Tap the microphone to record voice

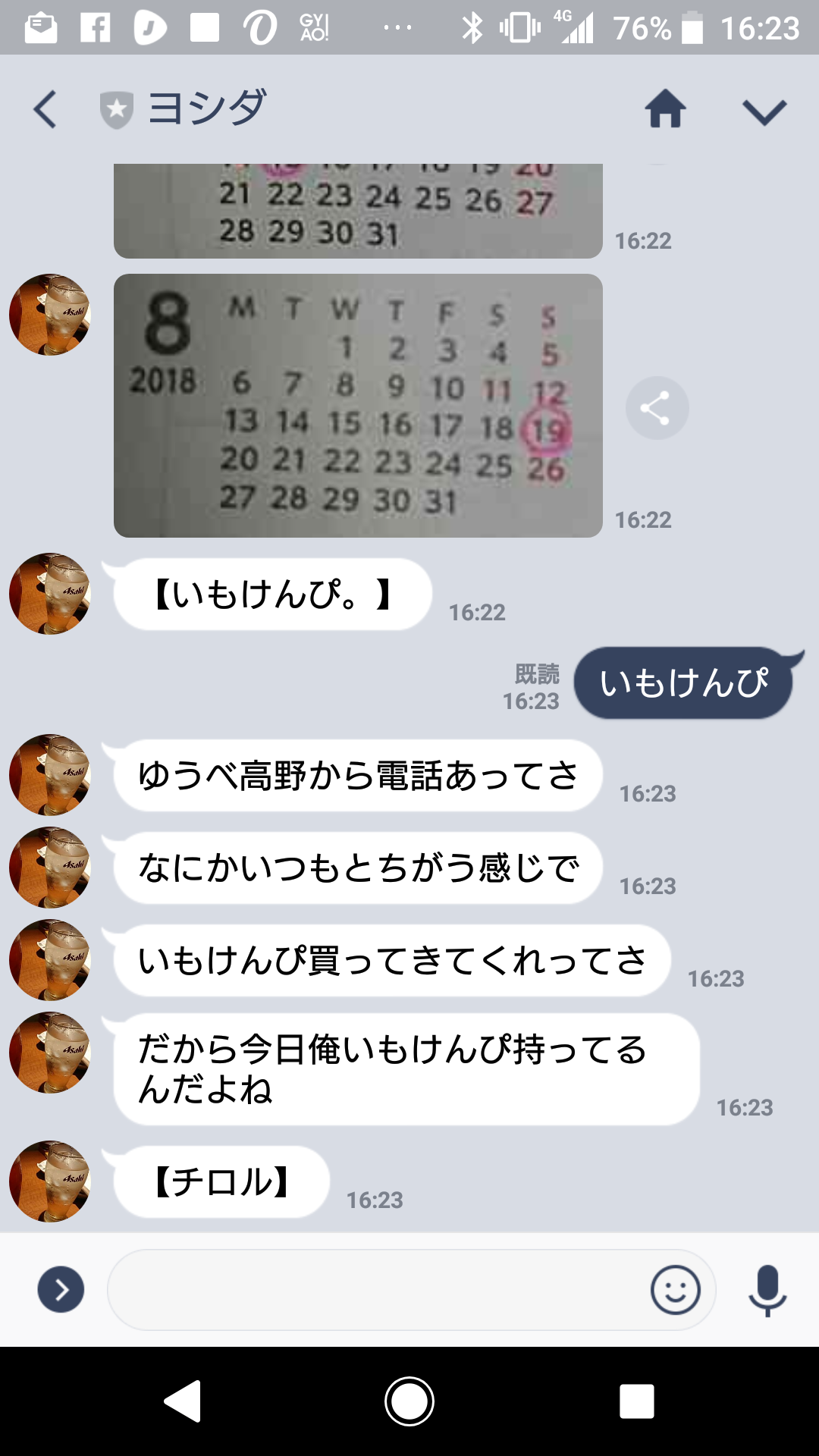tap(767, 1290)
